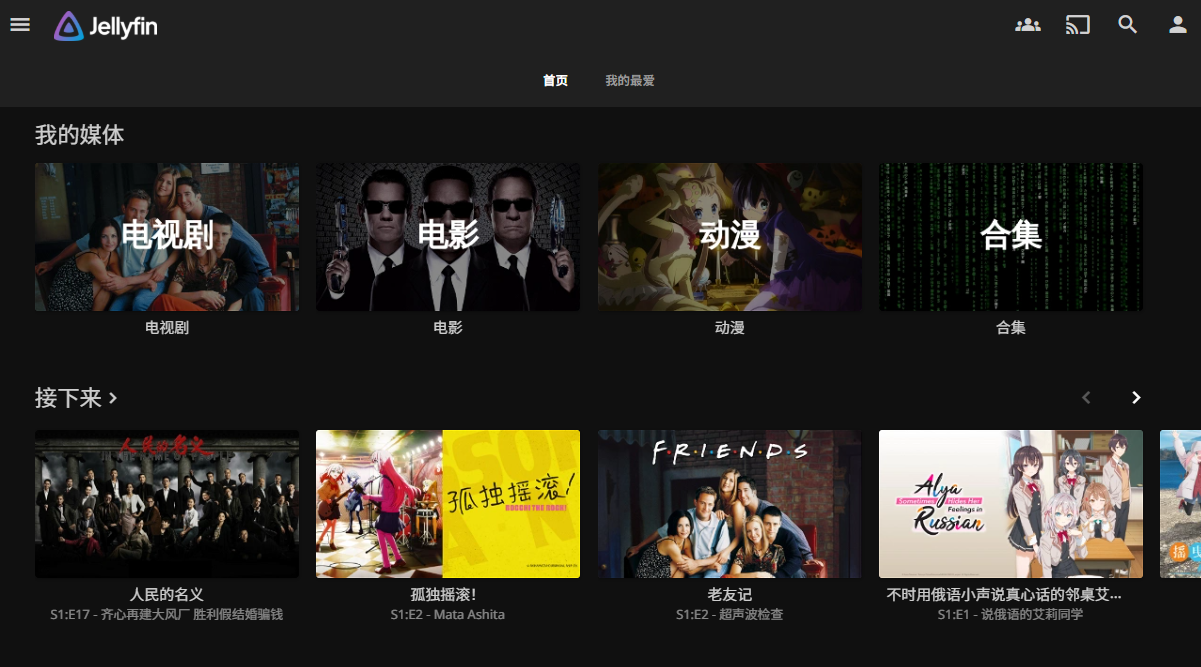The image size is (1201, 667).
Task: Select the 首页 tab
Action: [555, 81]
